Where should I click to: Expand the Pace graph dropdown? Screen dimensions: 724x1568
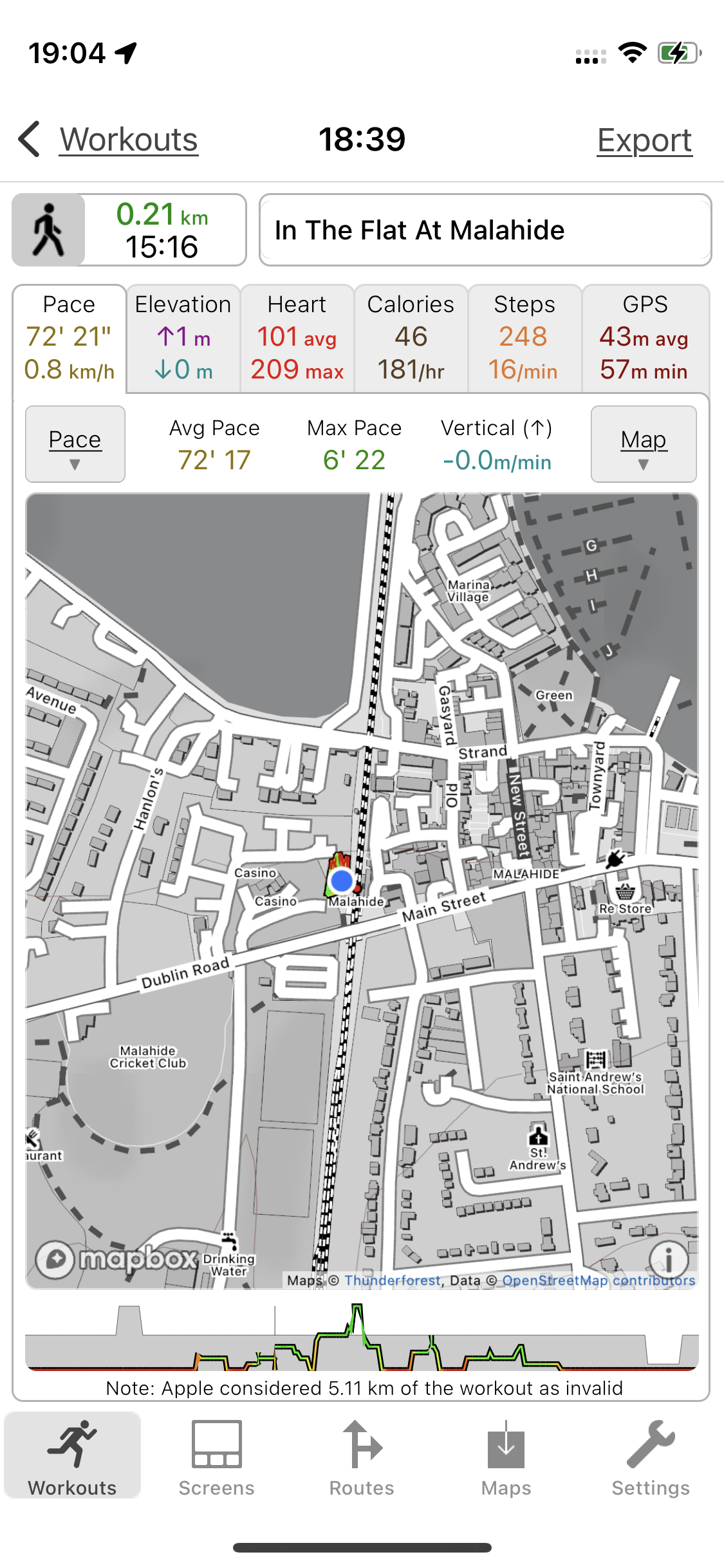point(75,444)
